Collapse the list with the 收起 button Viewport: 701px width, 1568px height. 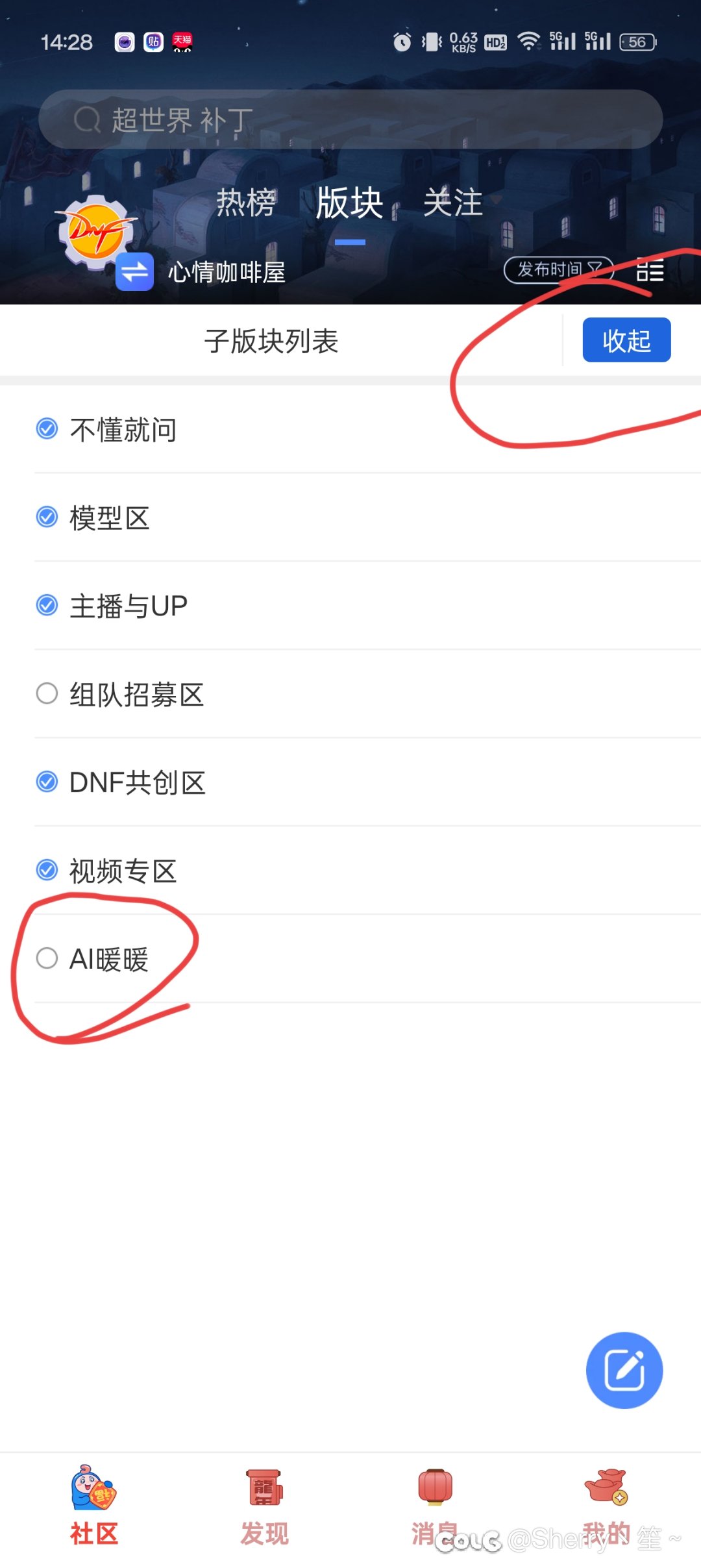coord(626,340)
